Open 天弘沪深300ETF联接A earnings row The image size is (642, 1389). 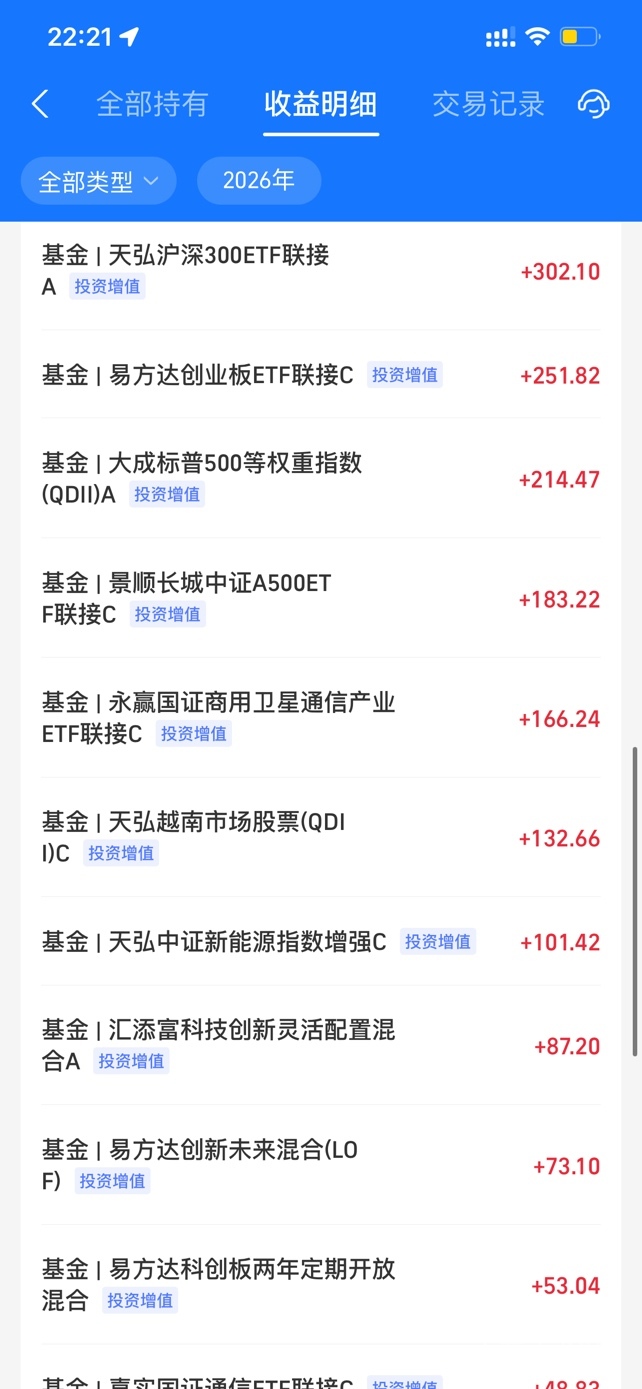click(x=320, y=271)
